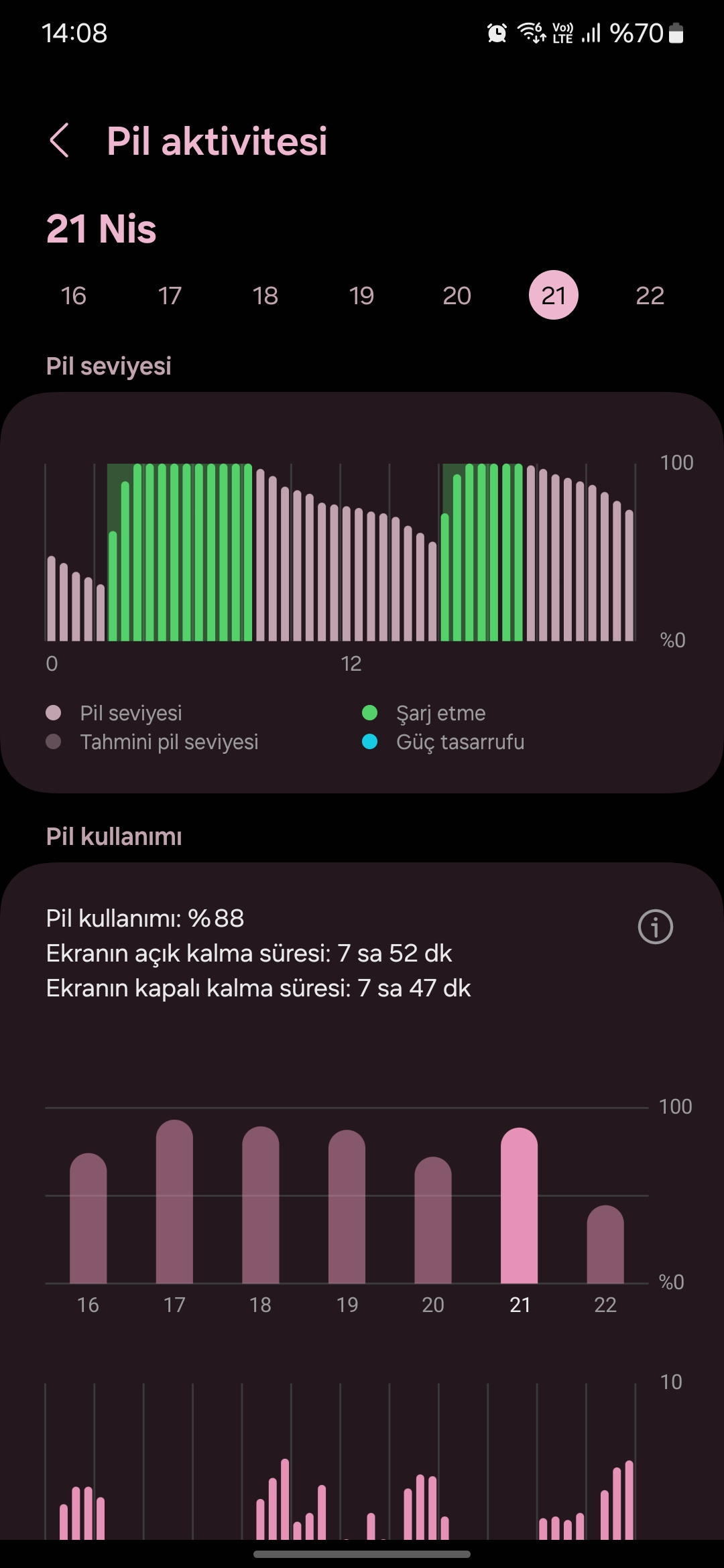
Task: Switch to day 22 in the date row
Action: pyautogui.click(x=650, y=296)
